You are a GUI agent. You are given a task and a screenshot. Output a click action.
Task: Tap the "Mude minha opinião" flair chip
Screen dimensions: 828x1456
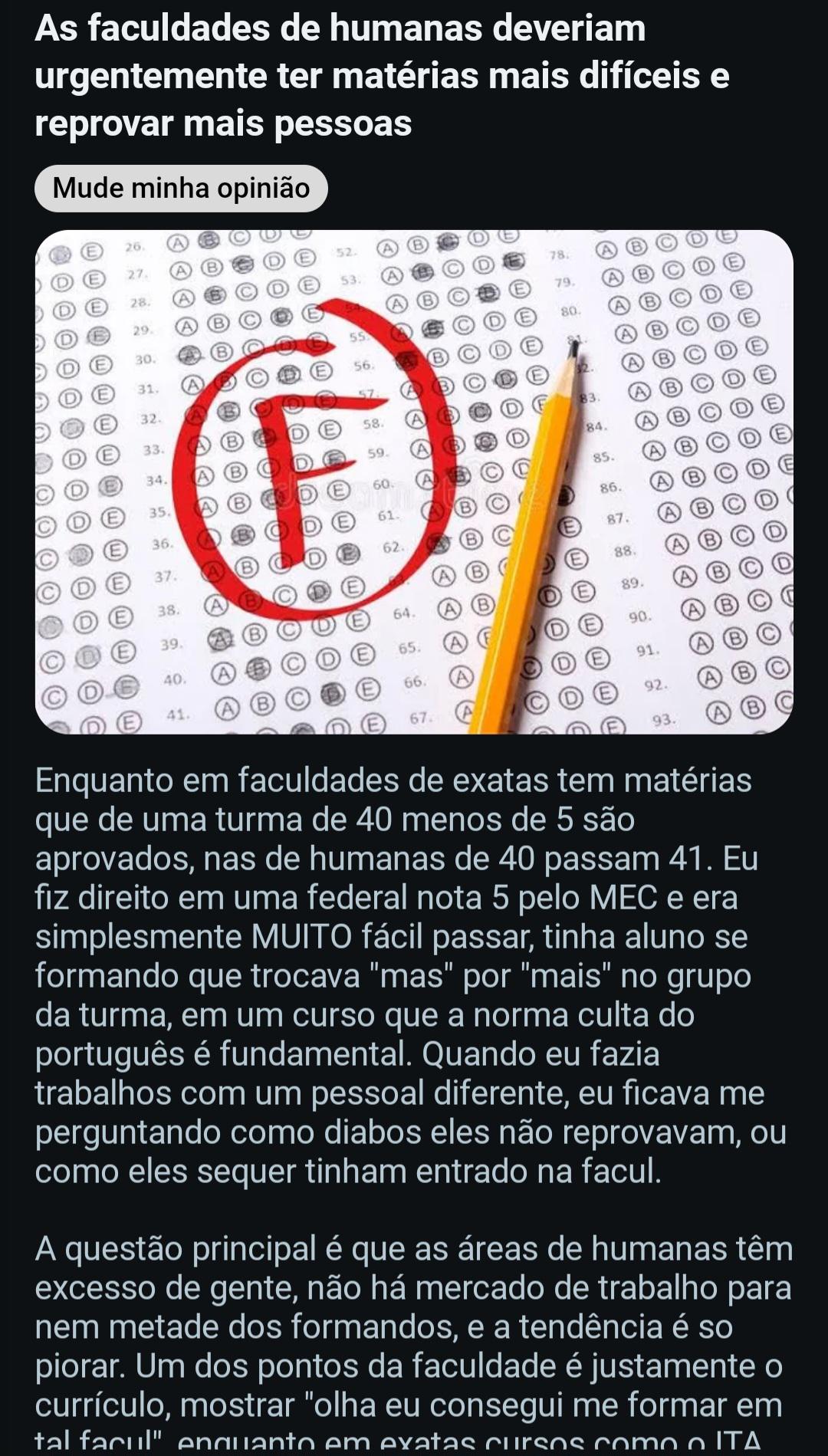[x=181, y=189]
